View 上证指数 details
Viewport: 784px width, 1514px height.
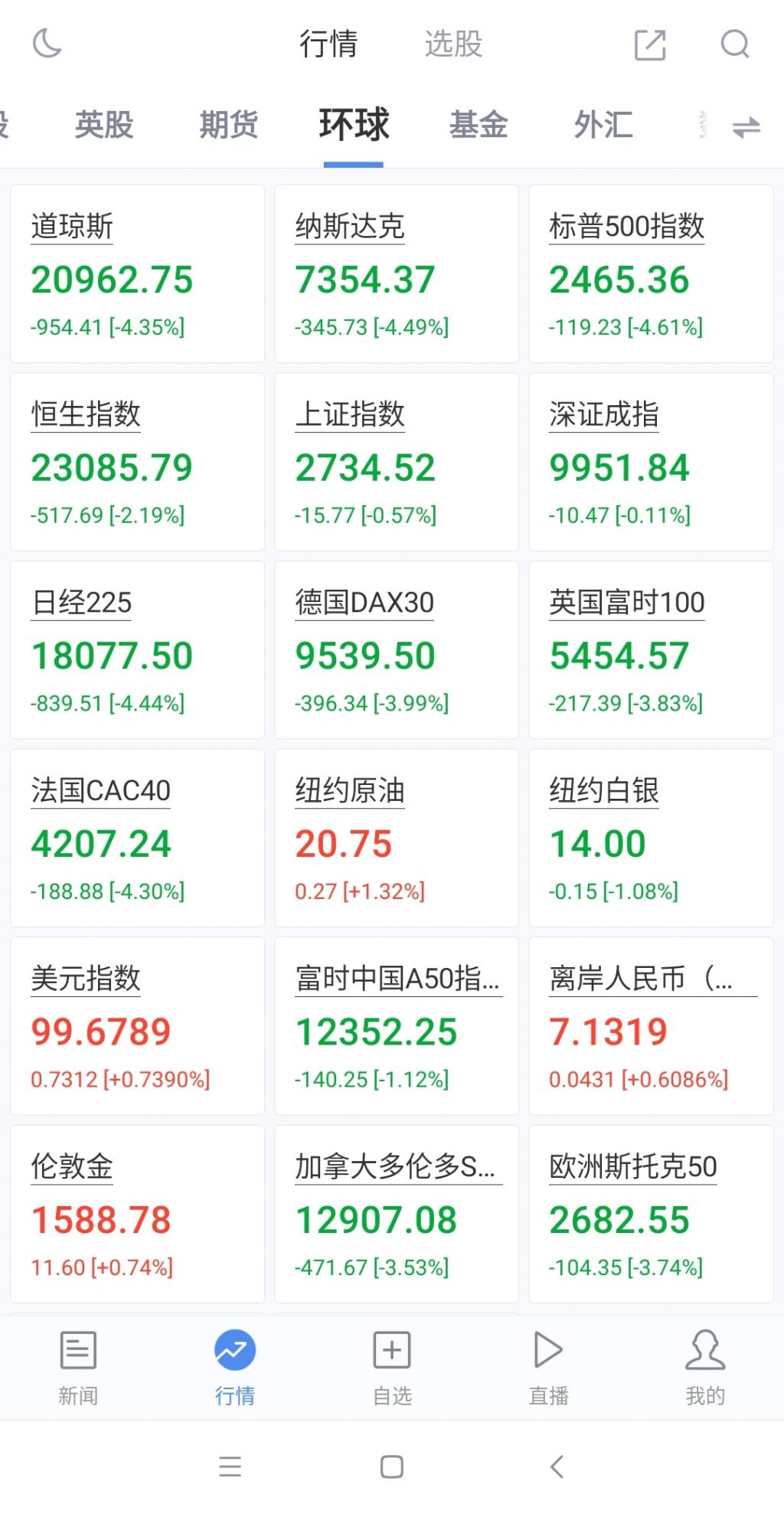(396, 462)
